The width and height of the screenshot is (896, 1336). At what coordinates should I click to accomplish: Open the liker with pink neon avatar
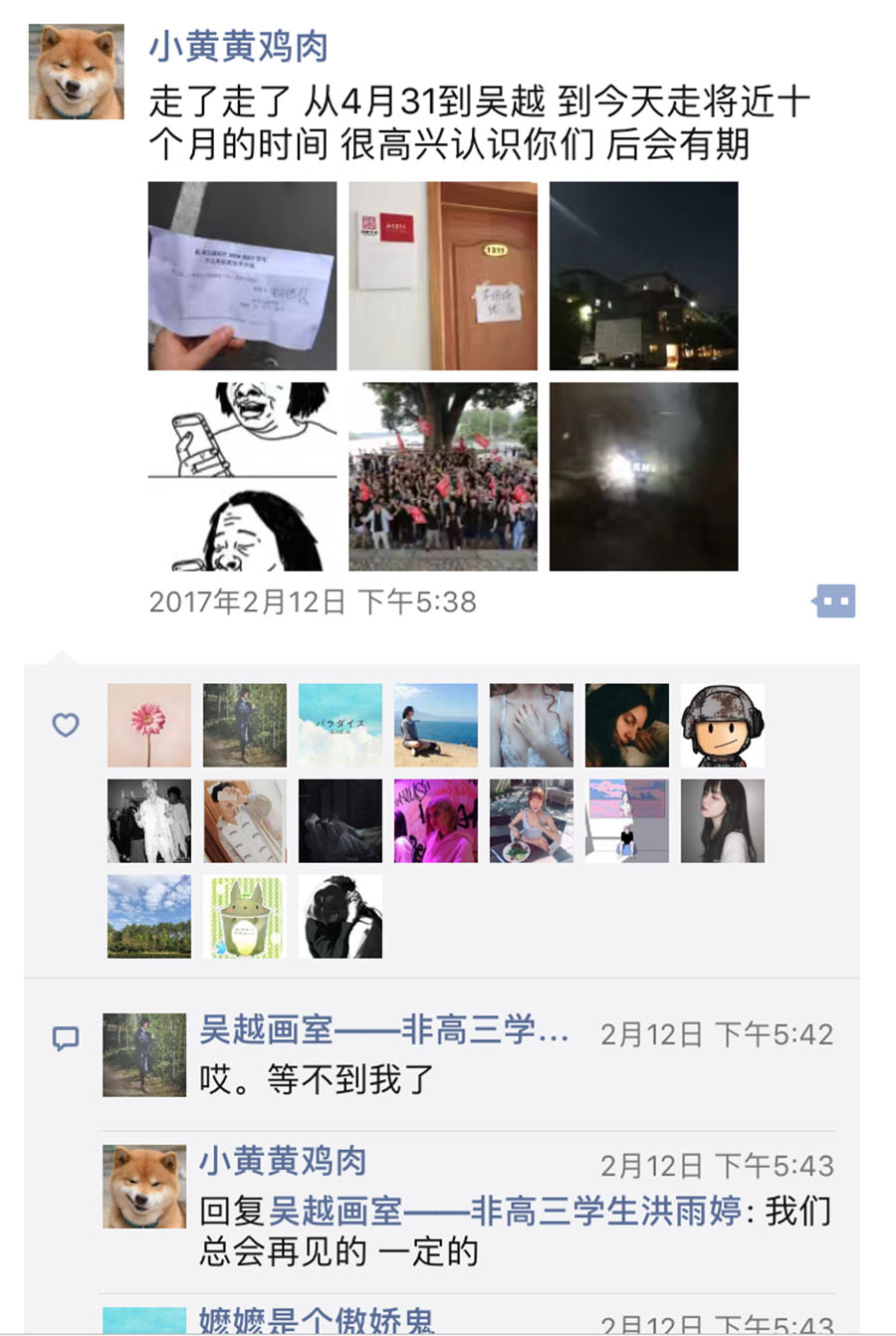pyautogui.click(x=436, y=820)
